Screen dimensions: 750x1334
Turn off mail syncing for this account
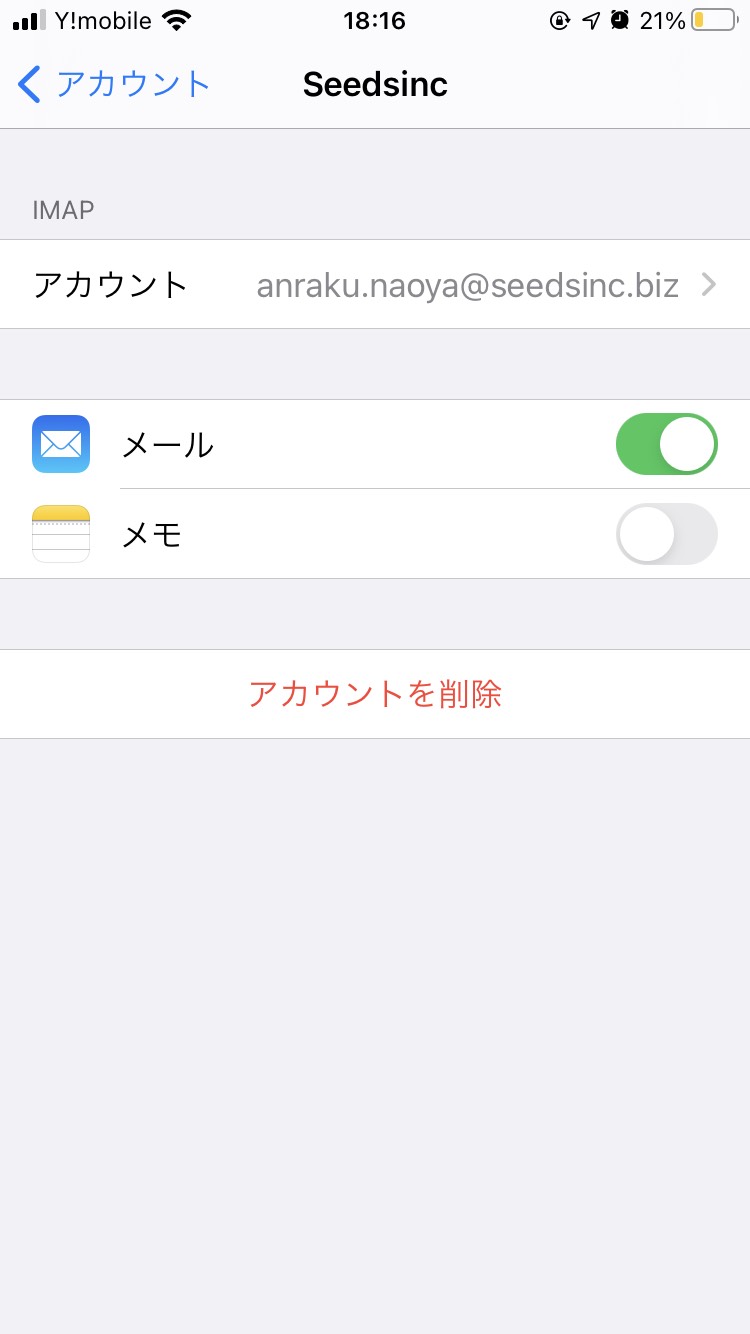point(666,444)
